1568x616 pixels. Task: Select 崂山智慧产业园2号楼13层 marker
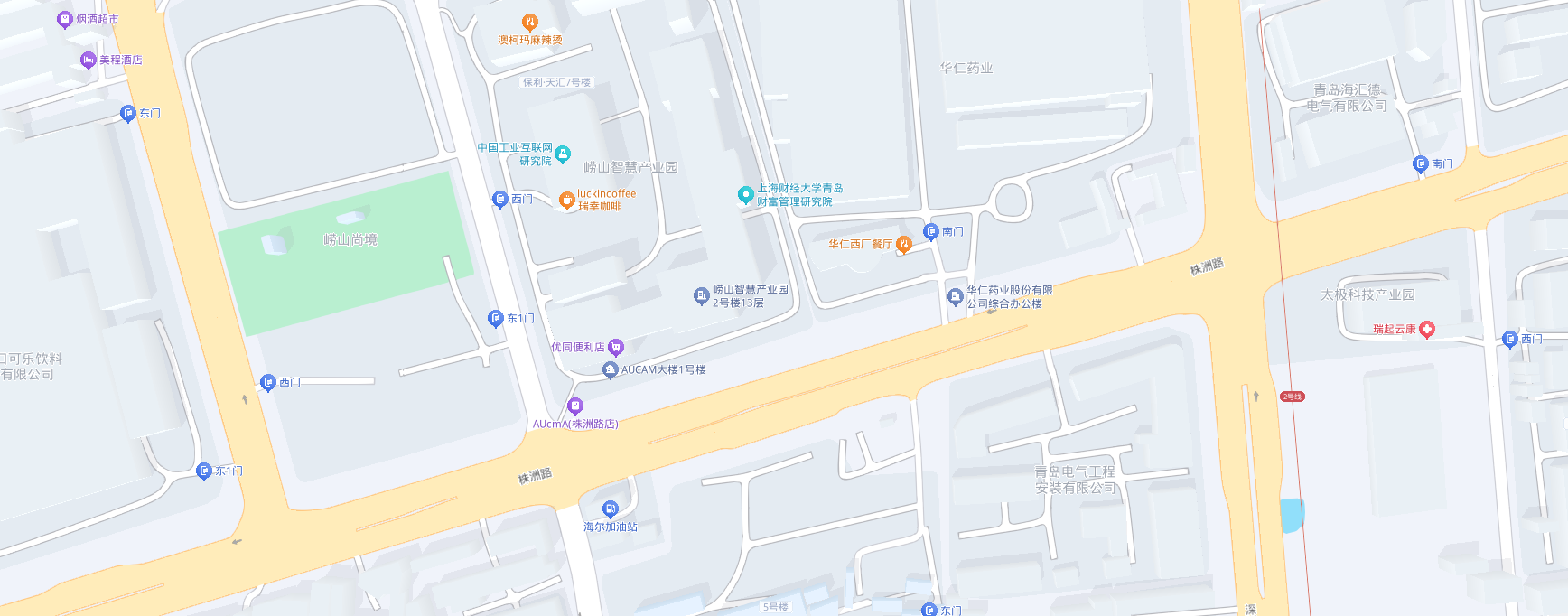click(x=702, y=296)
